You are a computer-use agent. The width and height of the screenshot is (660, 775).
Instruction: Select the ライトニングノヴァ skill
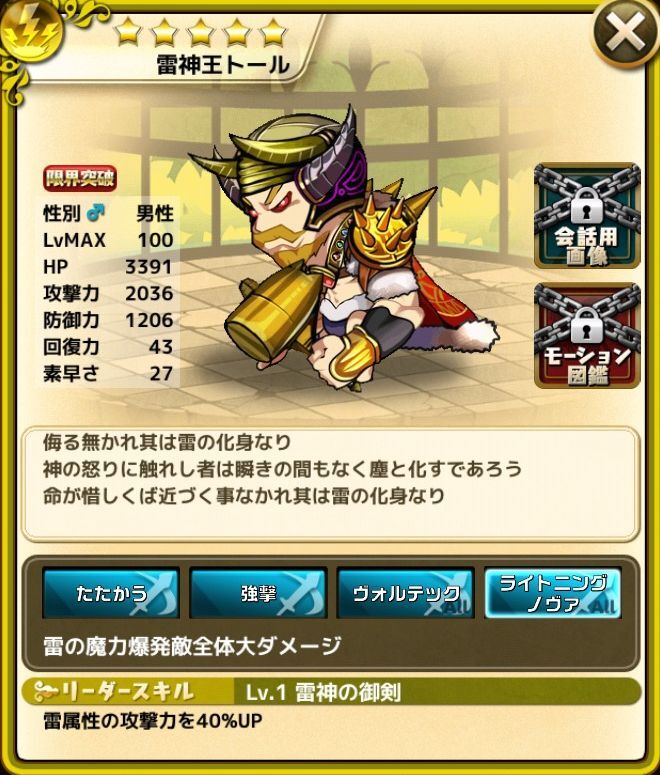552,593
